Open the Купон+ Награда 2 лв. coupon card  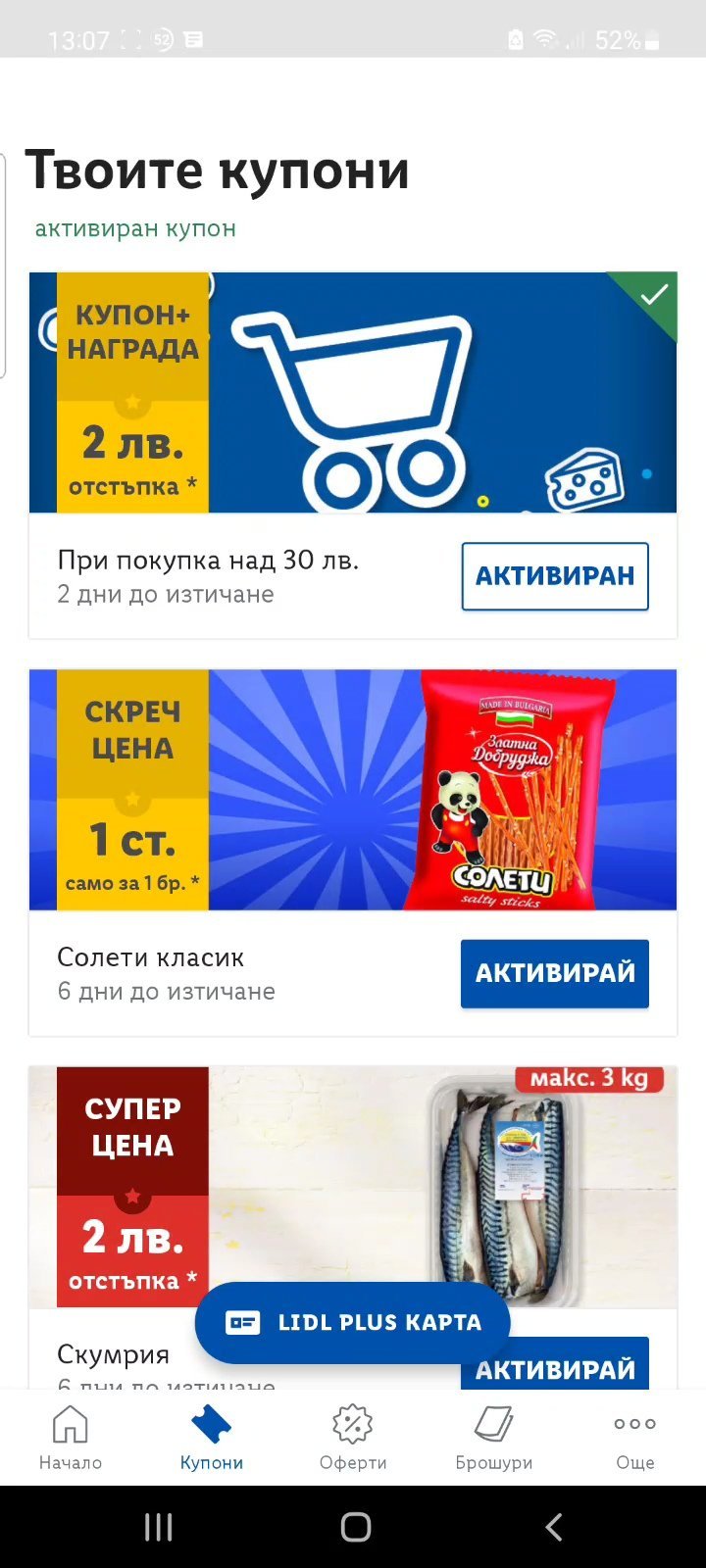pyautogui.click(x=353, y=392)
